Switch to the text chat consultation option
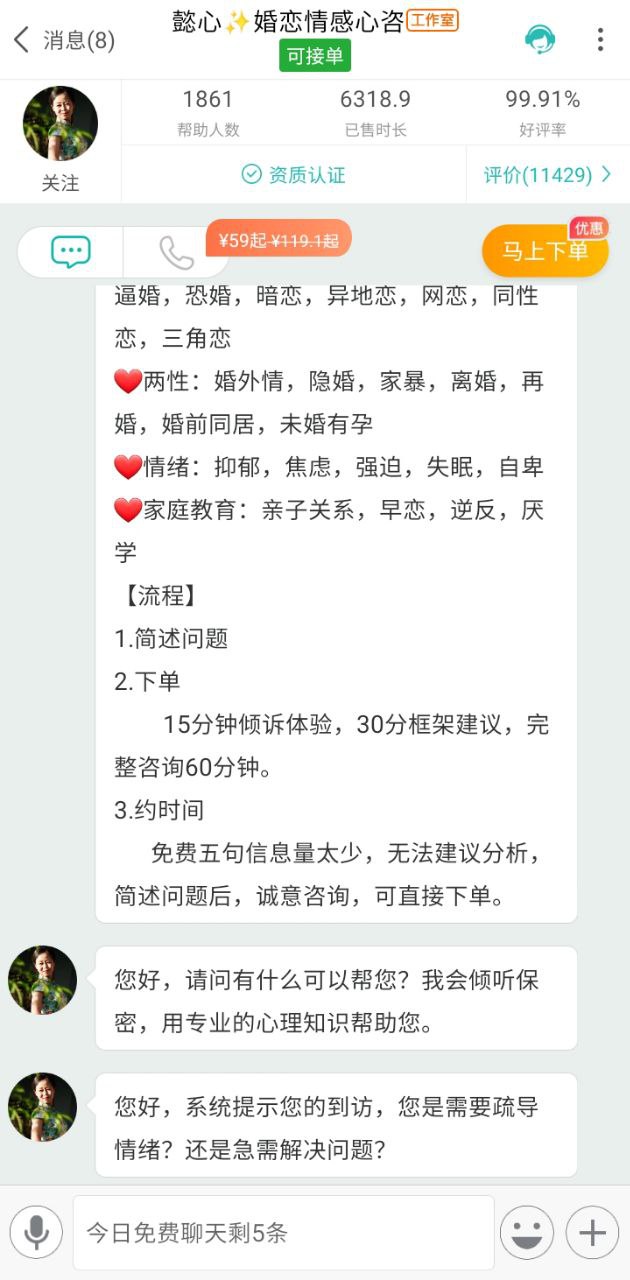Image resolution: width=630 pixels, height=1280 pixels. tap(71, 251)
